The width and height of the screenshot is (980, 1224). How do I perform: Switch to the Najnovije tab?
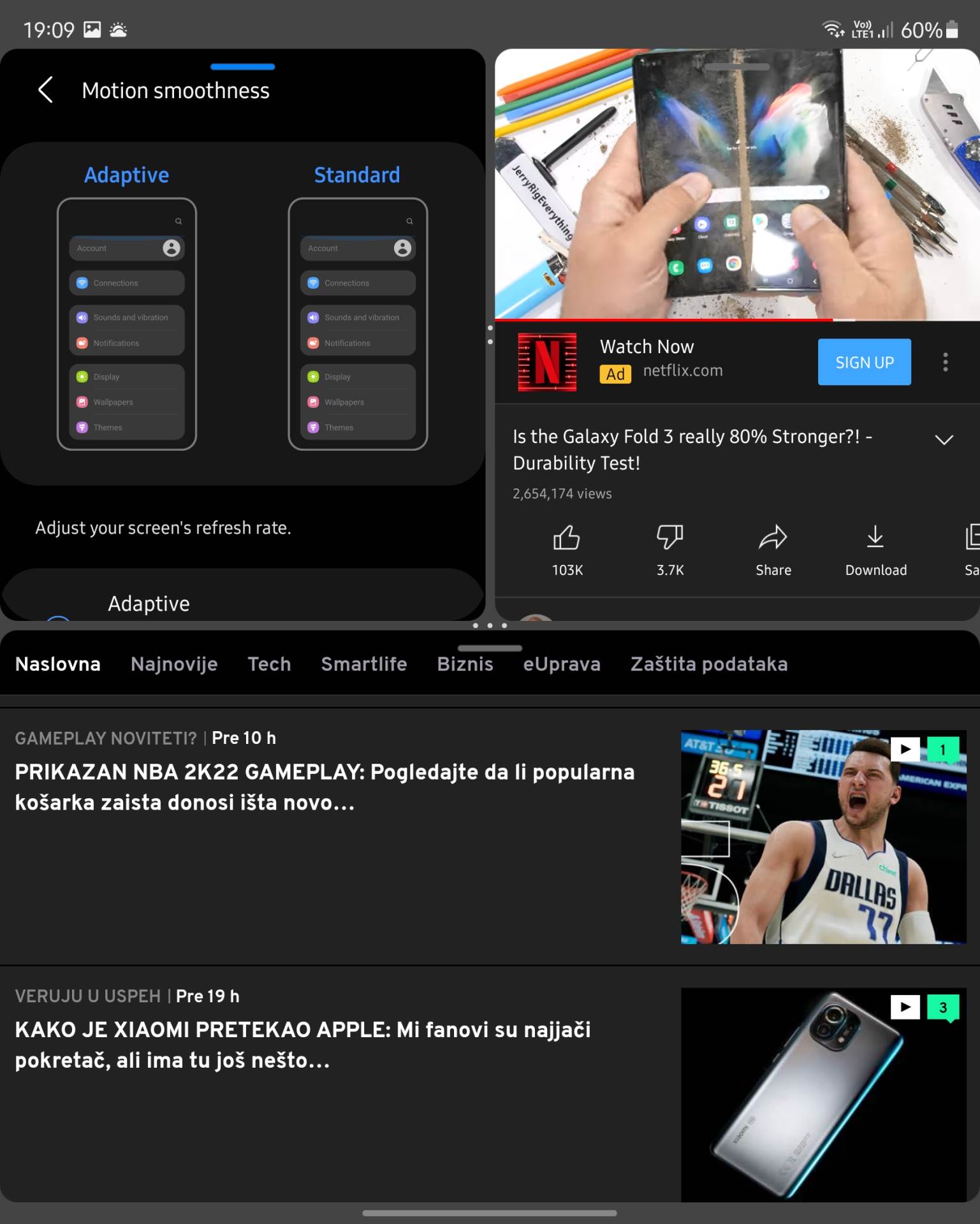pos(173,664)
